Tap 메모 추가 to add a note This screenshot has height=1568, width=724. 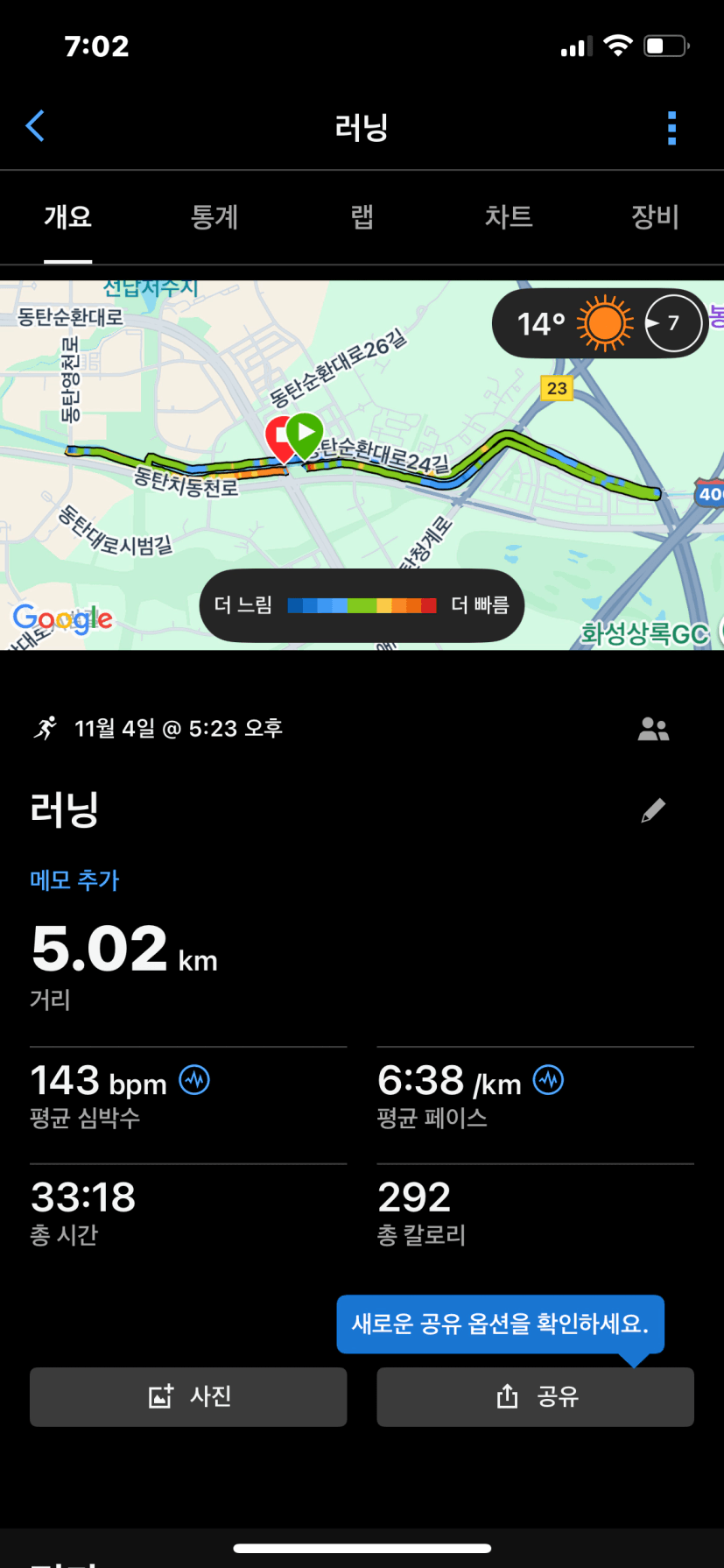[x=74, y=879]
